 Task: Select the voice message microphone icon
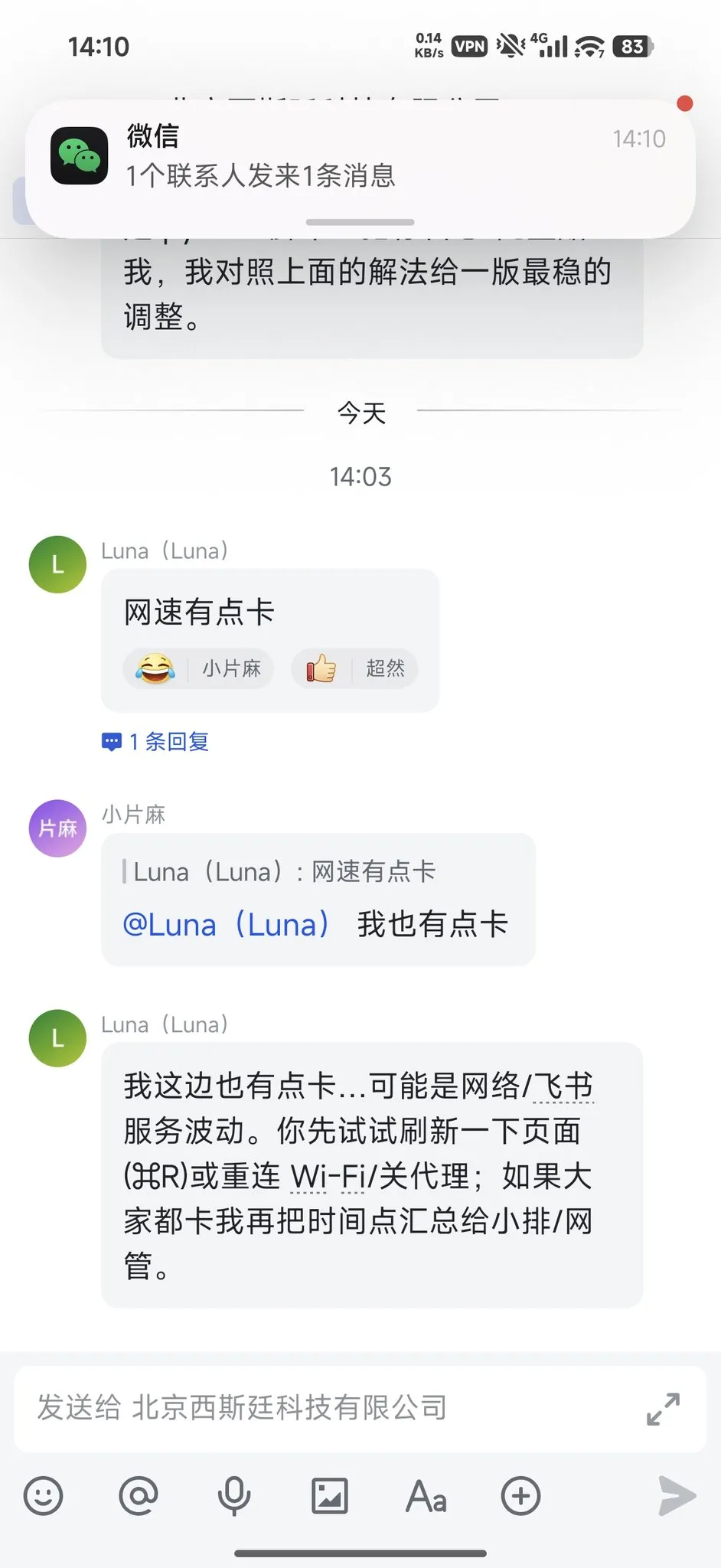(234, 1496)
